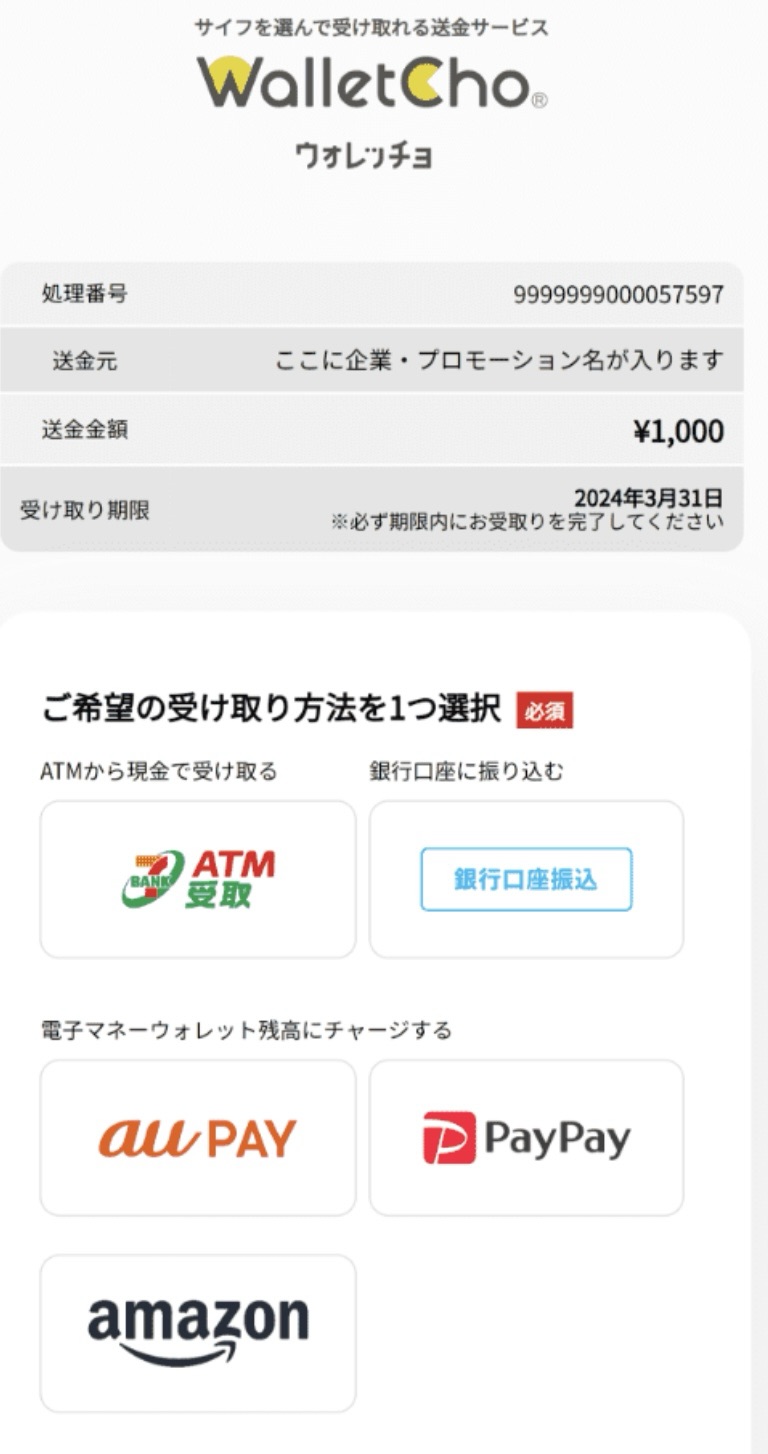
Task: Select Seven Bank ATM cash pickup option
Action: point(198,879)
